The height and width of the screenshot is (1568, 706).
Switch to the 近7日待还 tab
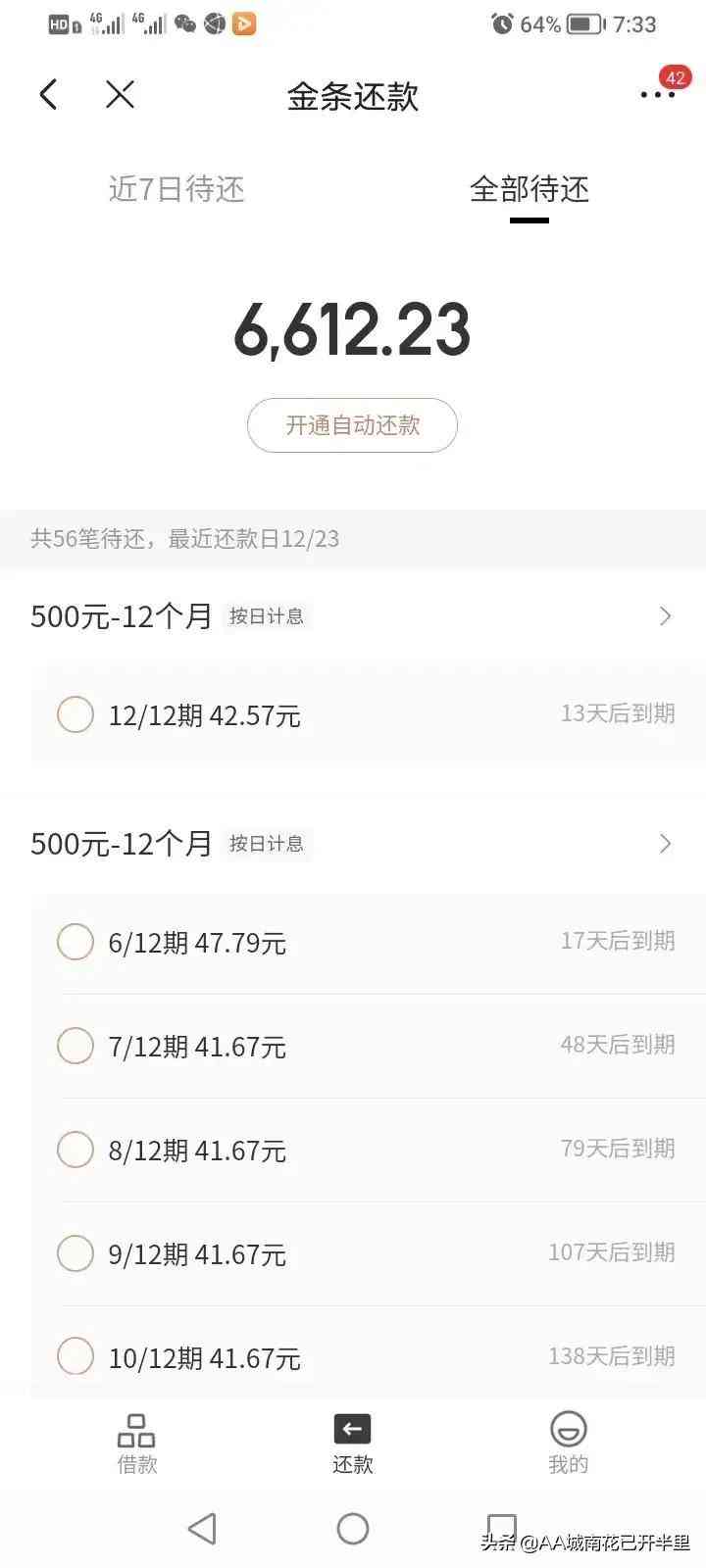176,189
